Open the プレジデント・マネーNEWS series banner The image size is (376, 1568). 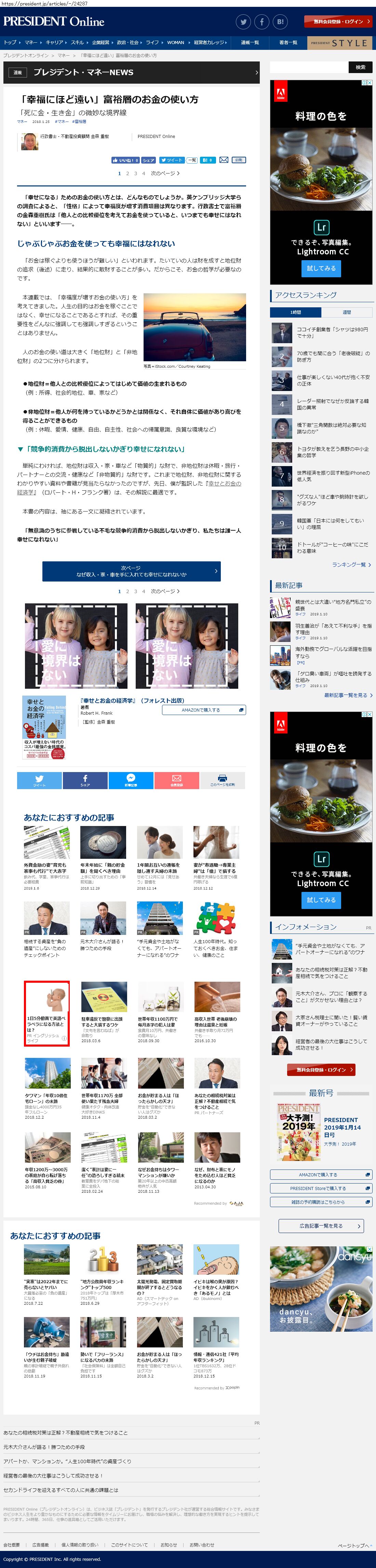point(132,72)
